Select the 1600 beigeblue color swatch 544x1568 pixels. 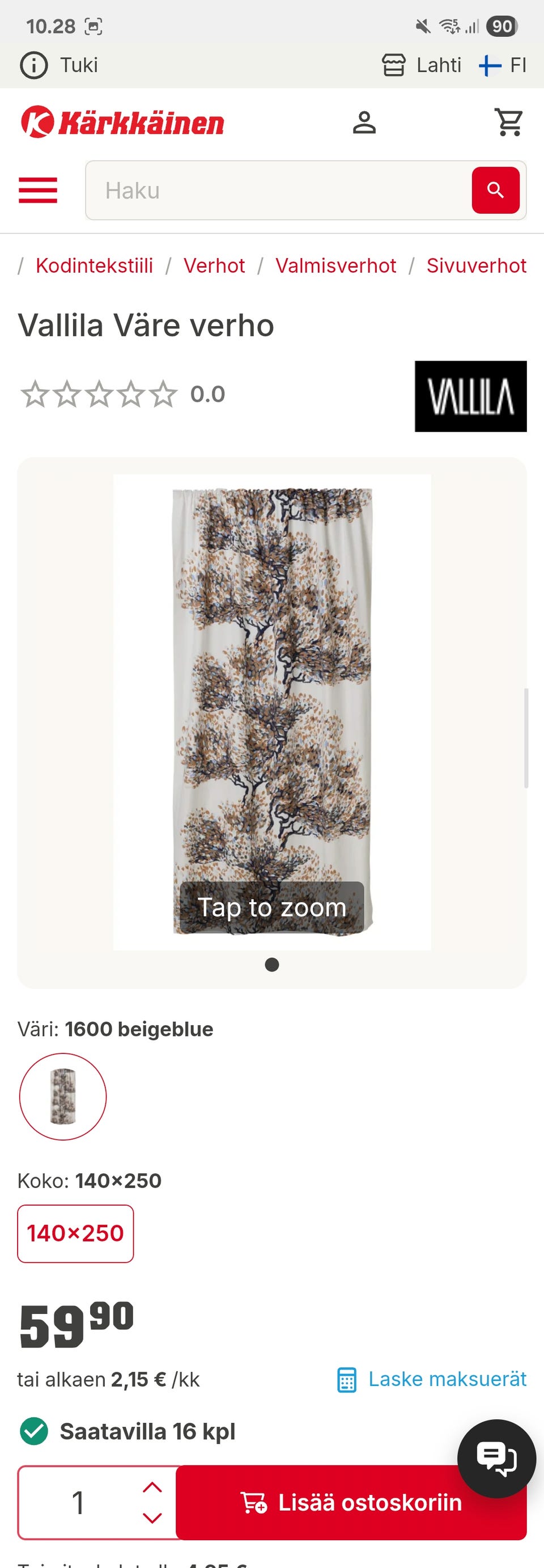[x=63, y=1096]
